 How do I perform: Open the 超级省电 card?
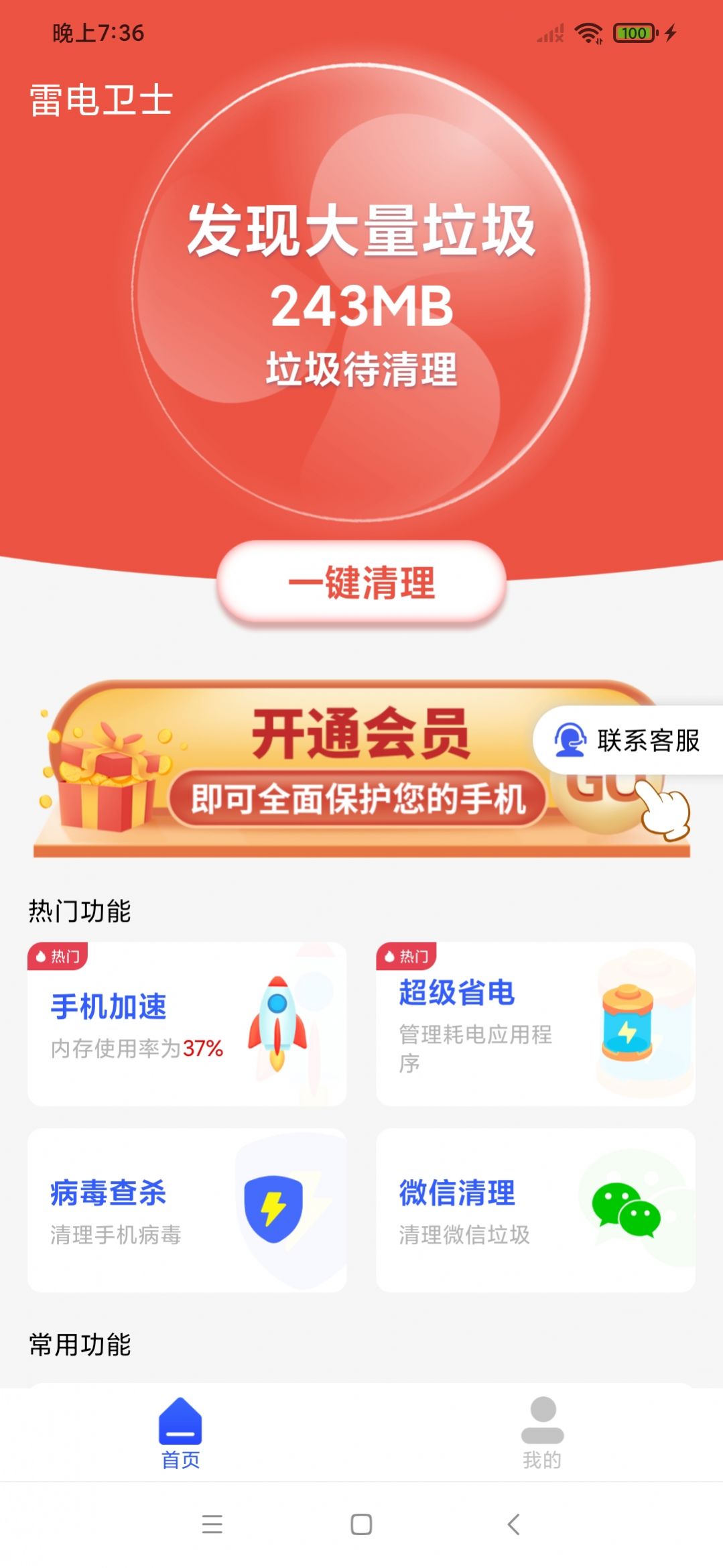coord(535,1024)
